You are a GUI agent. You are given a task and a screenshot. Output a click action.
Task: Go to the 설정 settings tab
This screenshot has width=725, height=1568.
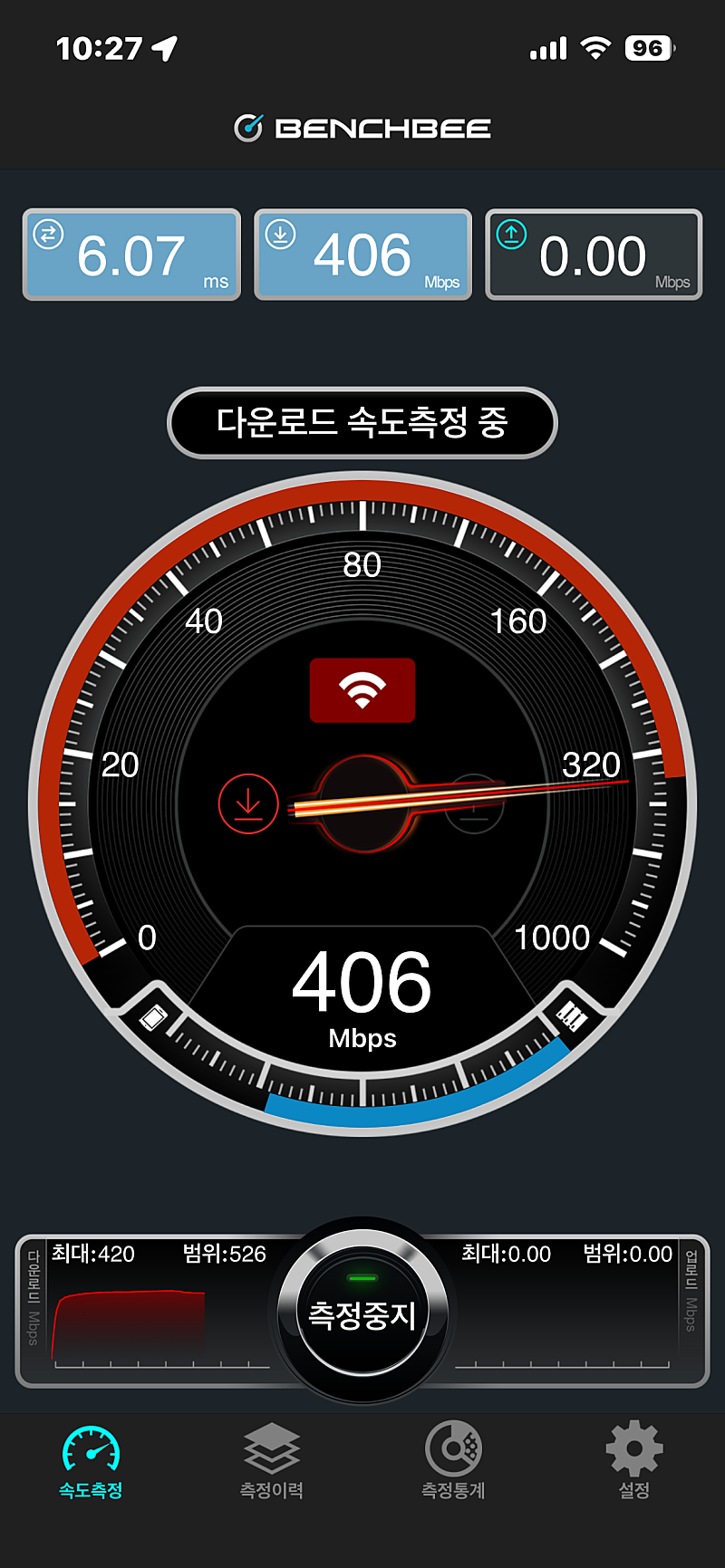tap(634, 1460)
